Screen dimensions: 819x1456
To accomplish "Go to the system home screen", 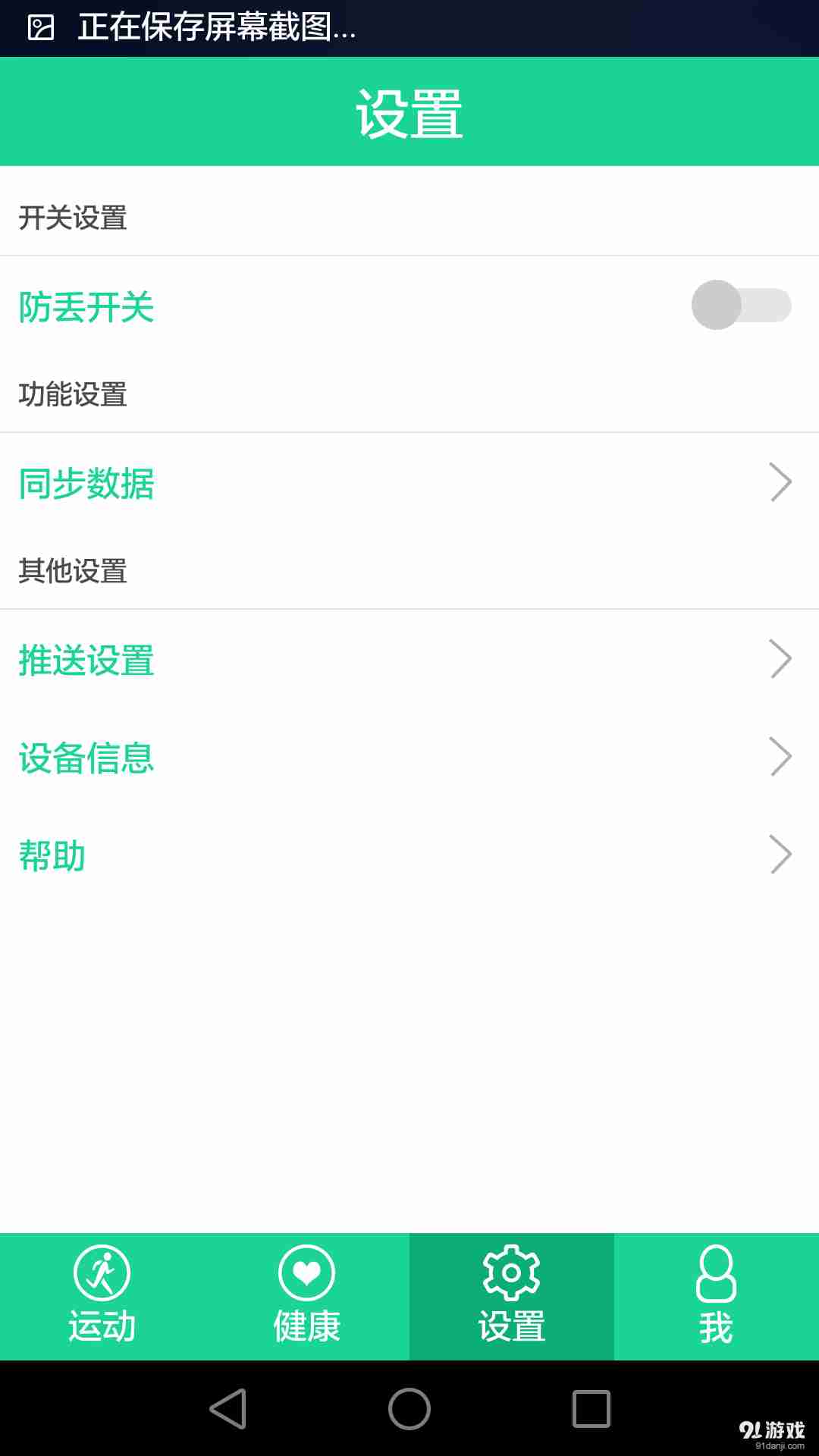I will [x=409, y=1408].
